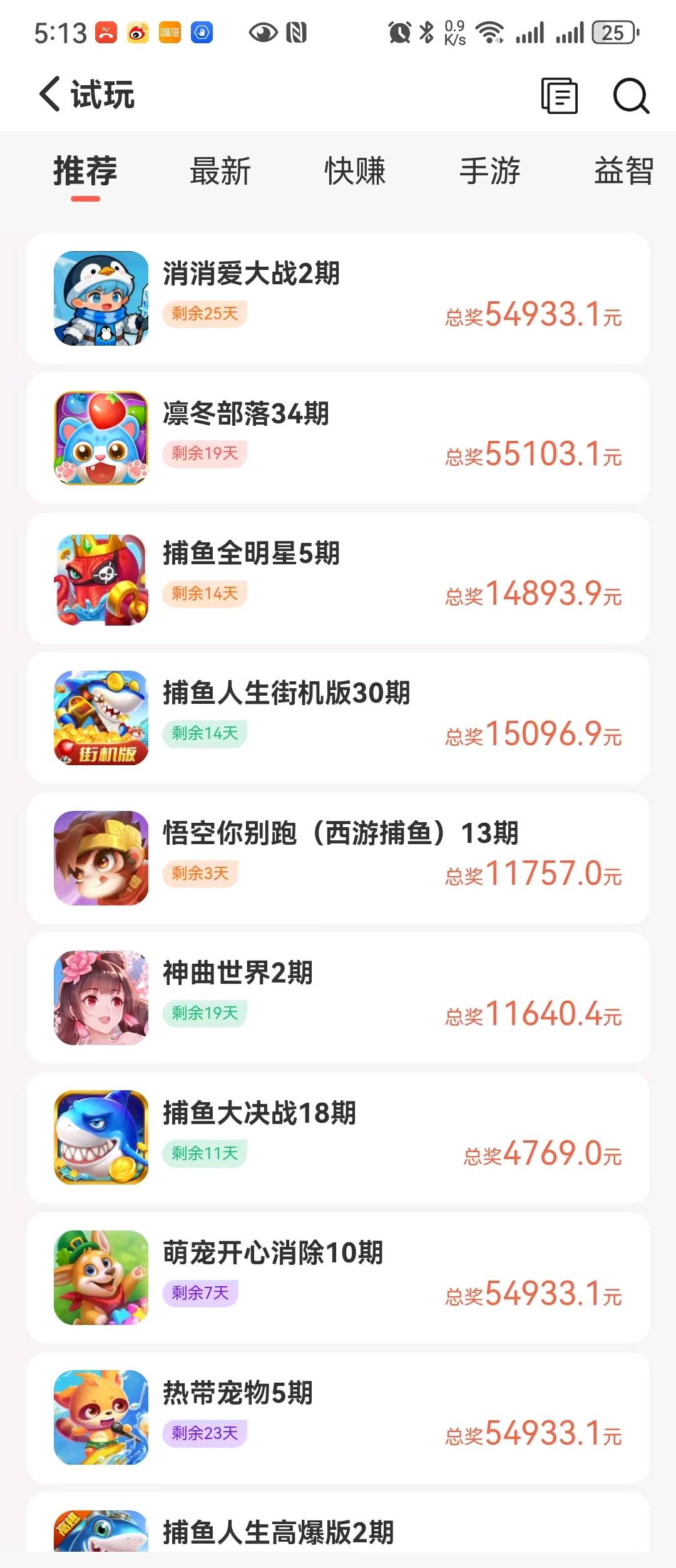676x1568 pixels.
Task: Switch to the 推荐 tab
Action: 84,171
